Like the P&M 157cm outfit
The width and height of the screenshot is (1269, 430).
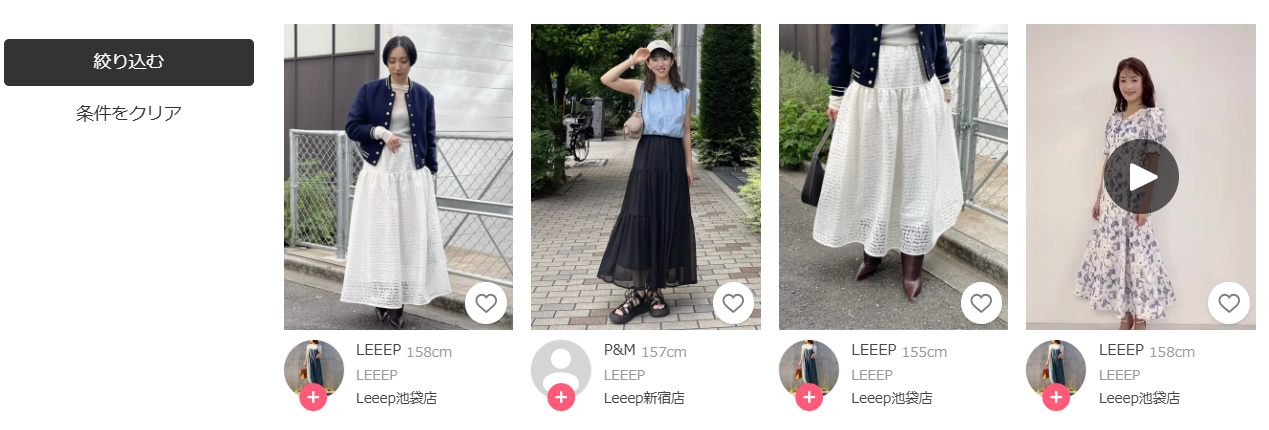pyautogui.click(x=733, y=303)
